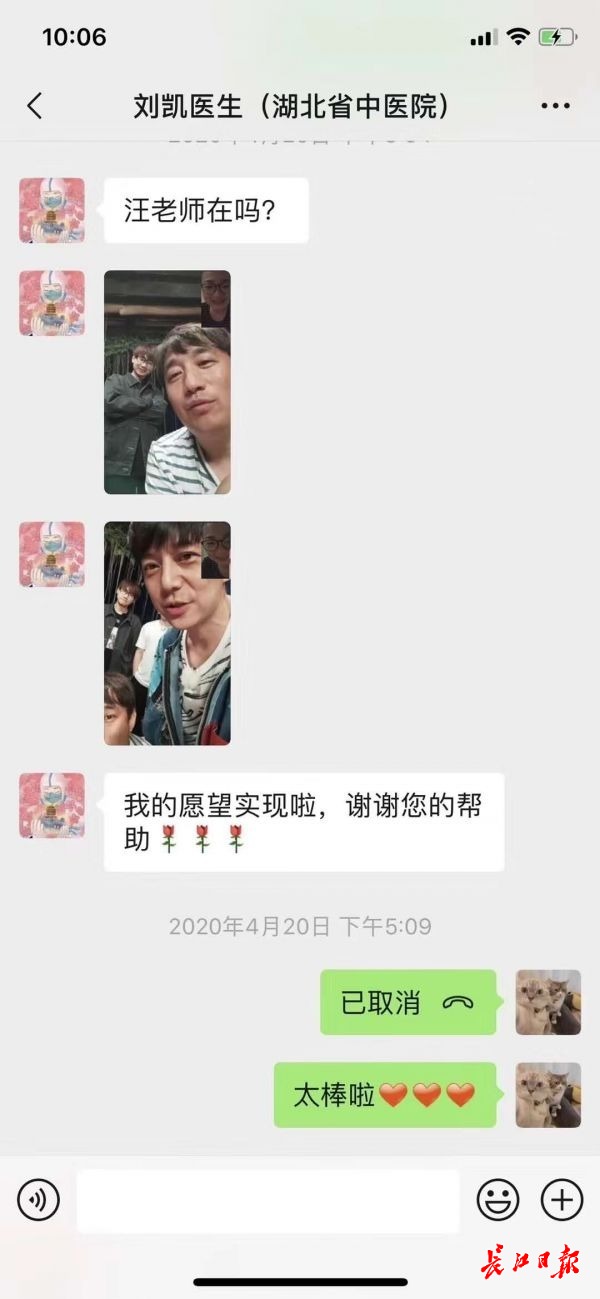Switch to voice message input
Image resolution: width=600 pixels, height=1299 pixels.
pos(38,1200)
